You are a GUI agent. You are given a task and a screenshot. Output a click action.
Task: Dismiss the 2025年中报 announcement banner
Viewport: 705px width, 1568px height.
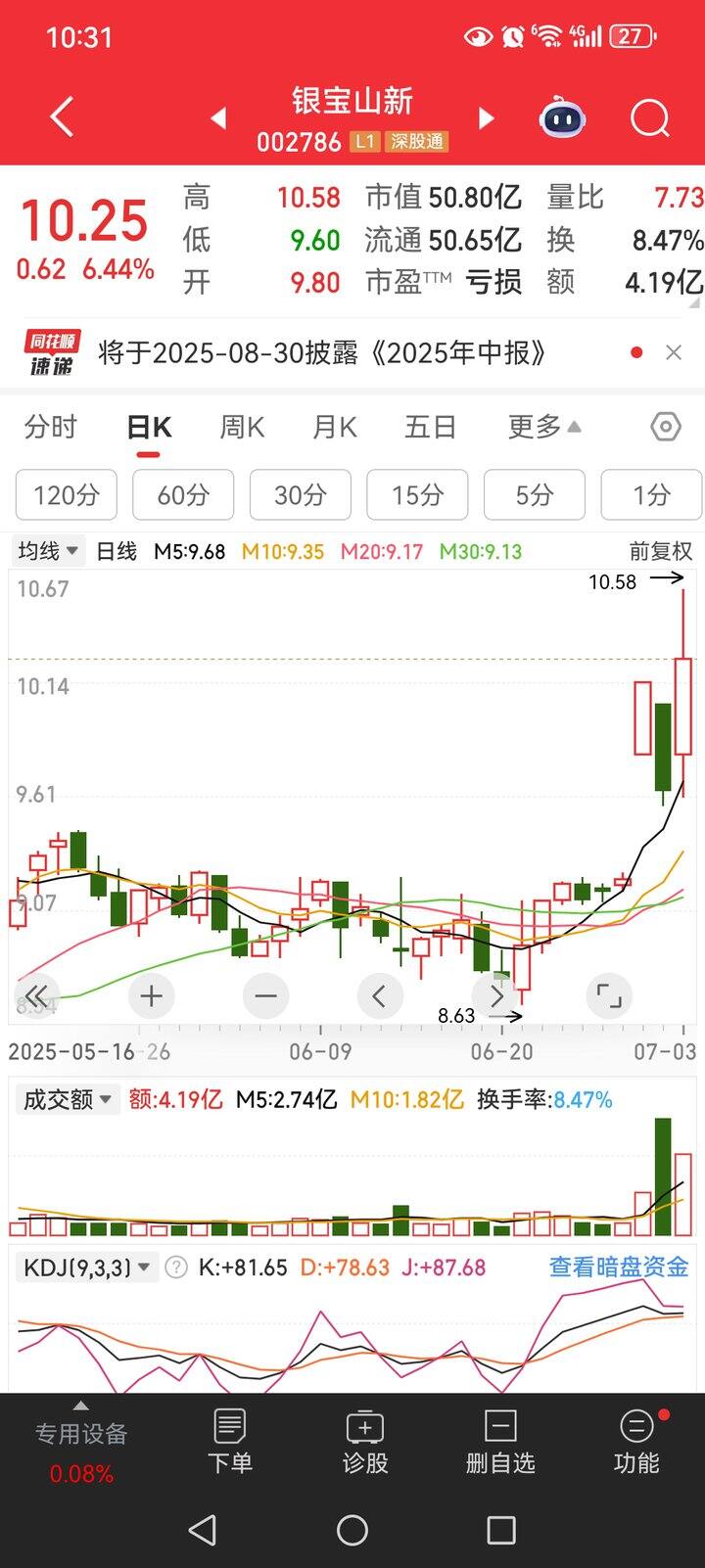pyautogui.click(x=674, y=352)
